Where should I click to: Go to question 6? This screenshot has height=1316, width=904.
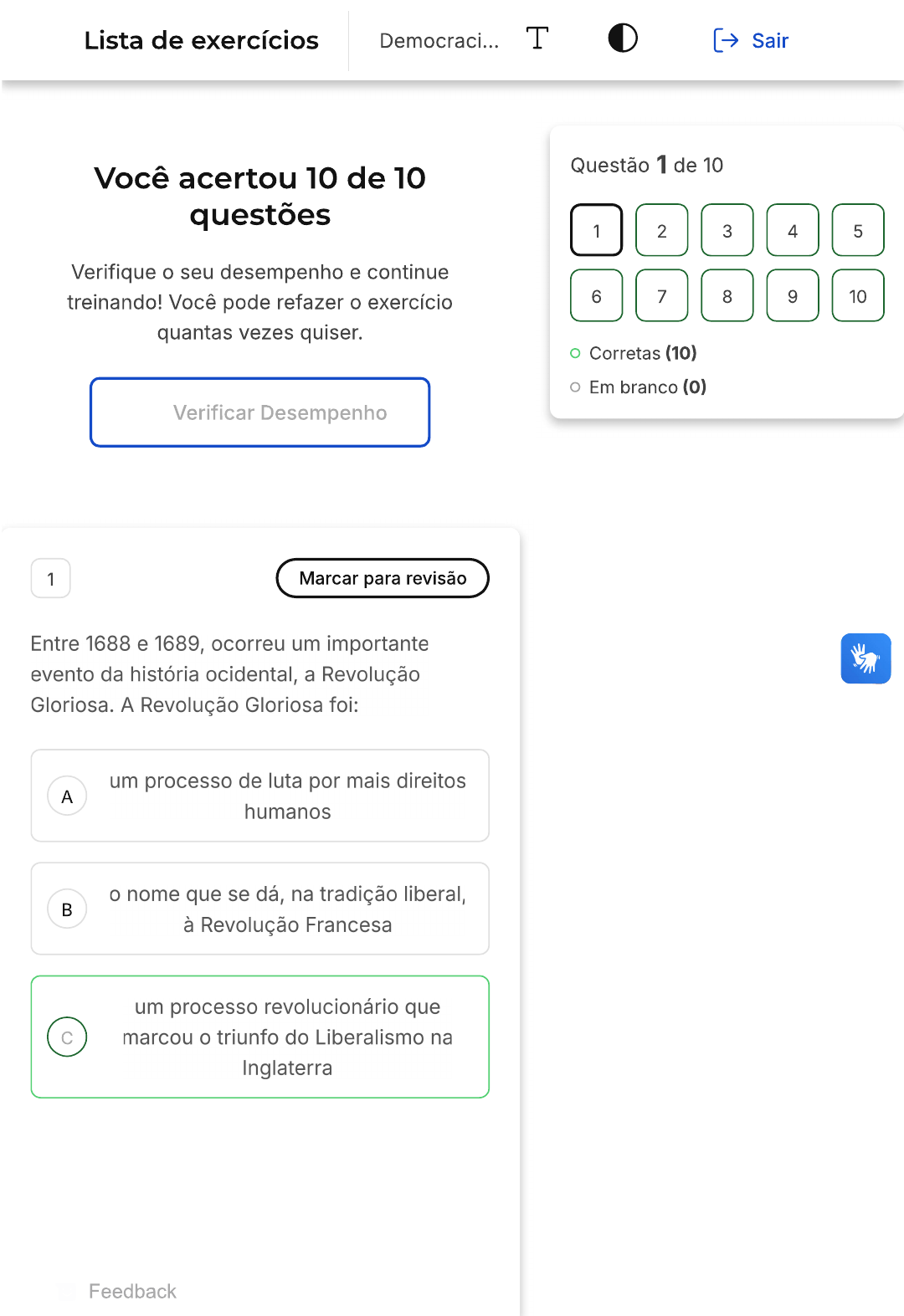coord(596,295)
